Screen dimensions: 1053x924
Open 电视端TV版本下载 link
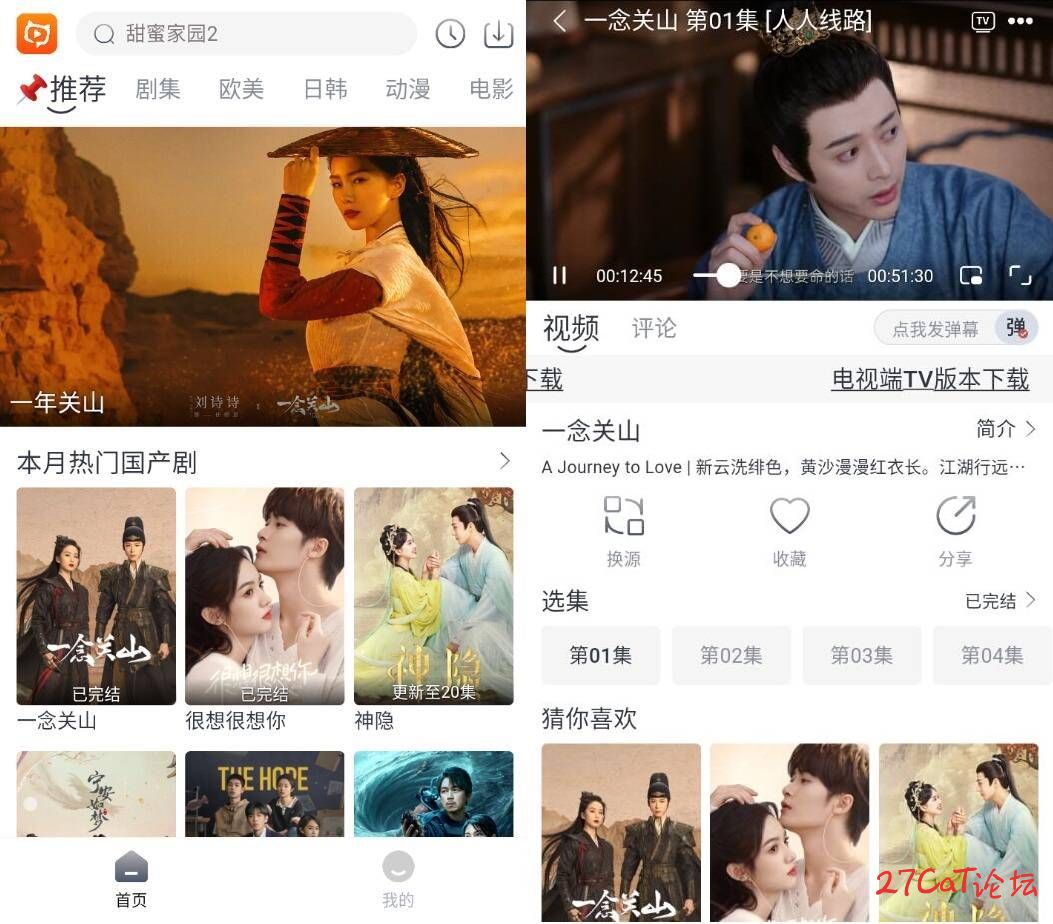[x=930, y=379]
